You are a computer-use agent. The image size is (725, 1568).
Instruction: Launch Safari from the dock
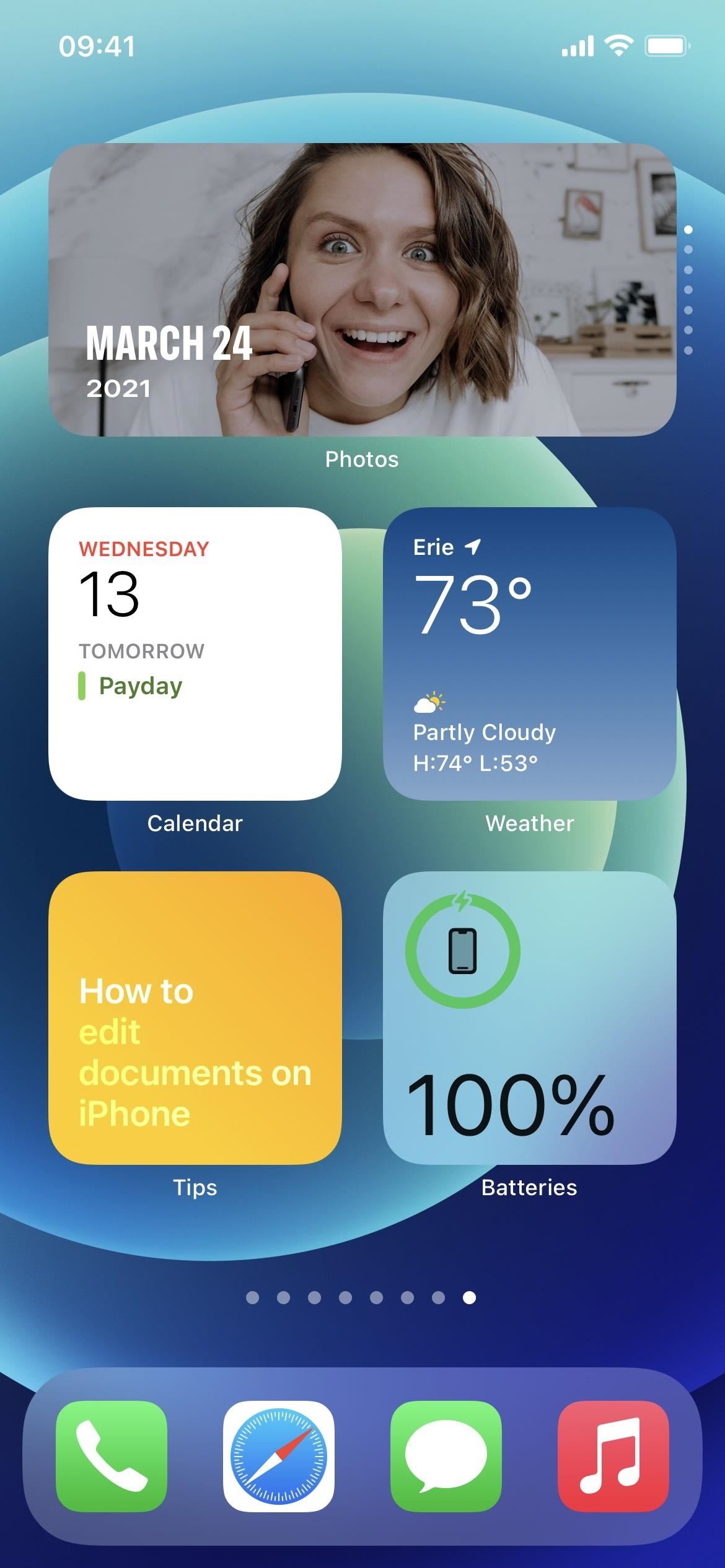[x=279, y=1457]
